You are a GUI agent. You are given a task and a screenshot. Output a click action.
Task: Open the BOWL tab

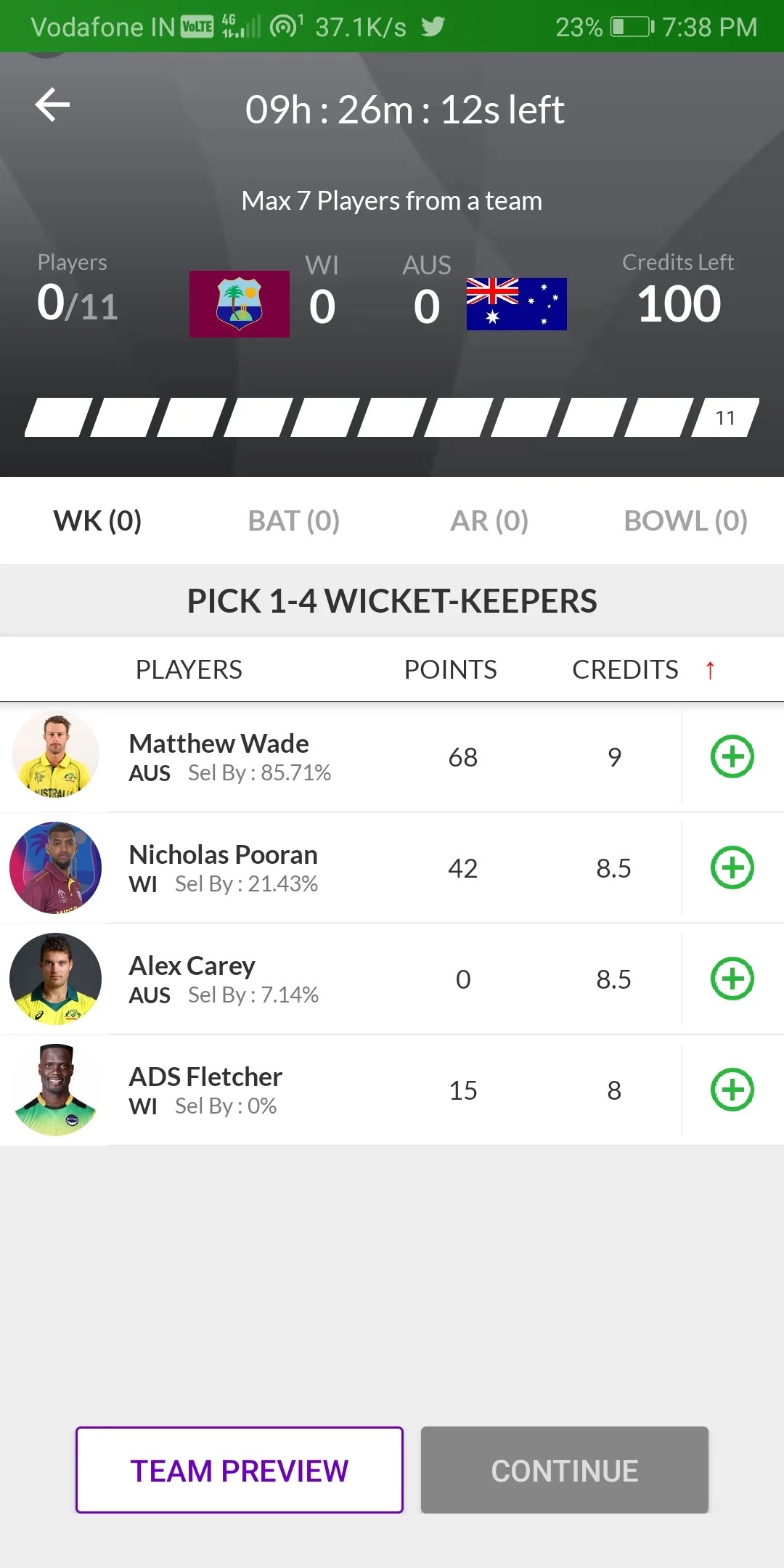(x=685, y=520)
